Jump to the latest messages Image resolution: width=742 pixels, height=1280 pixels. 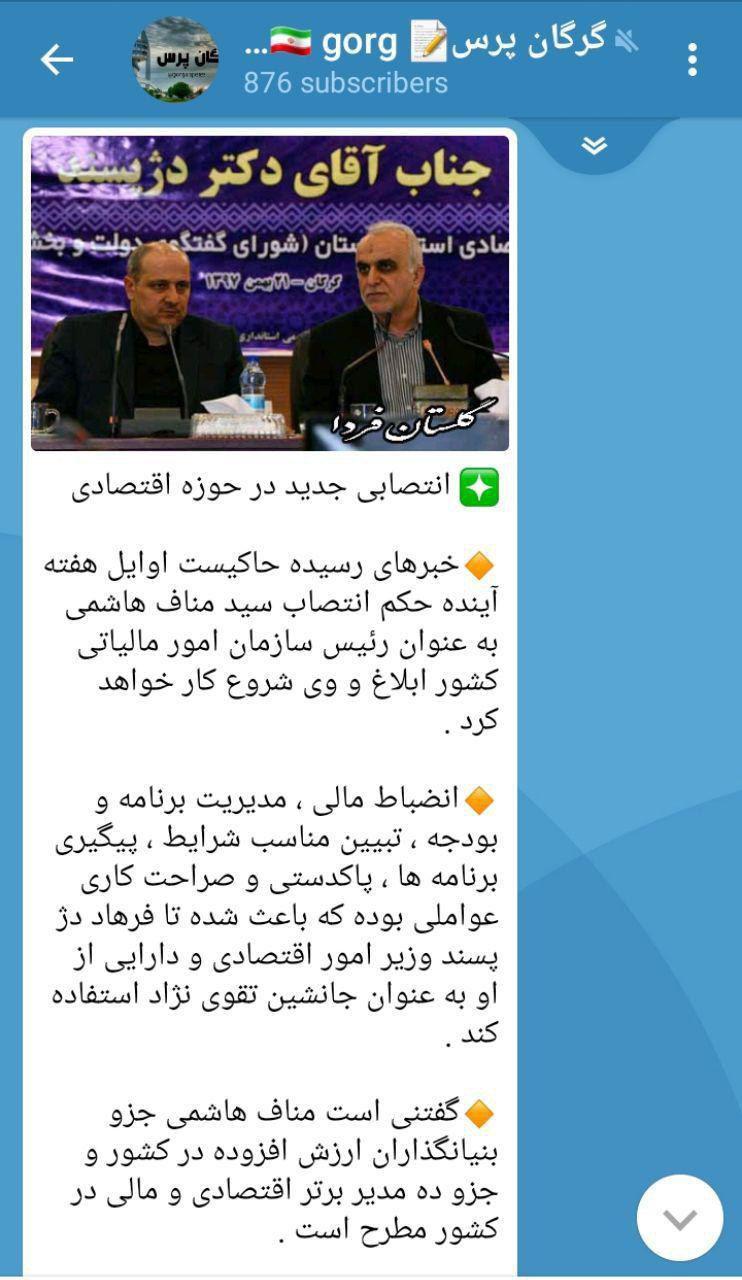point(680,1217)
